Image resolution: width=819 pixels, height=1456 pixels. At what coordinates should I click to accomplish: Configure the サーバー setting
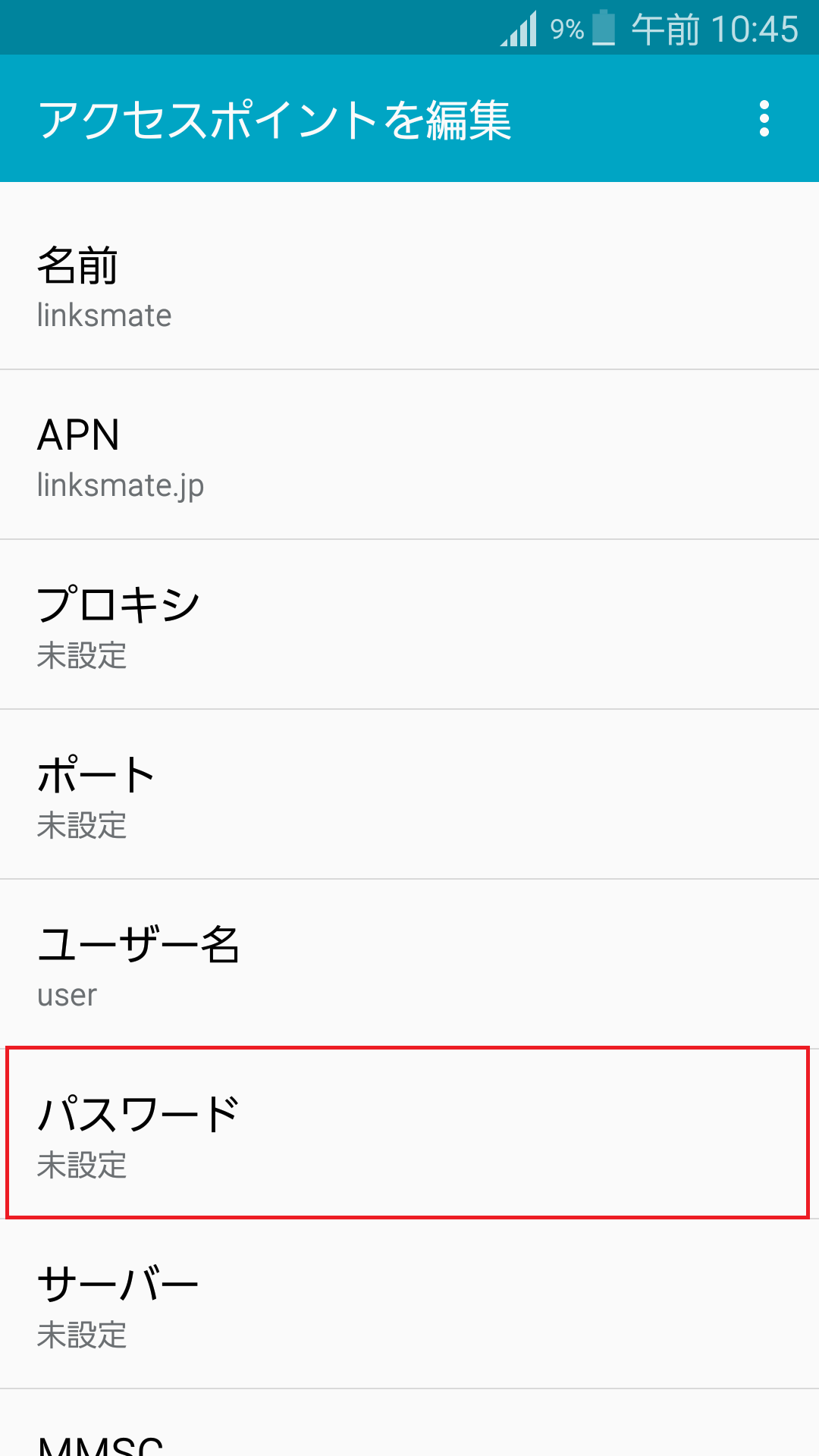pyautogui.click(x=409, y=1304)
